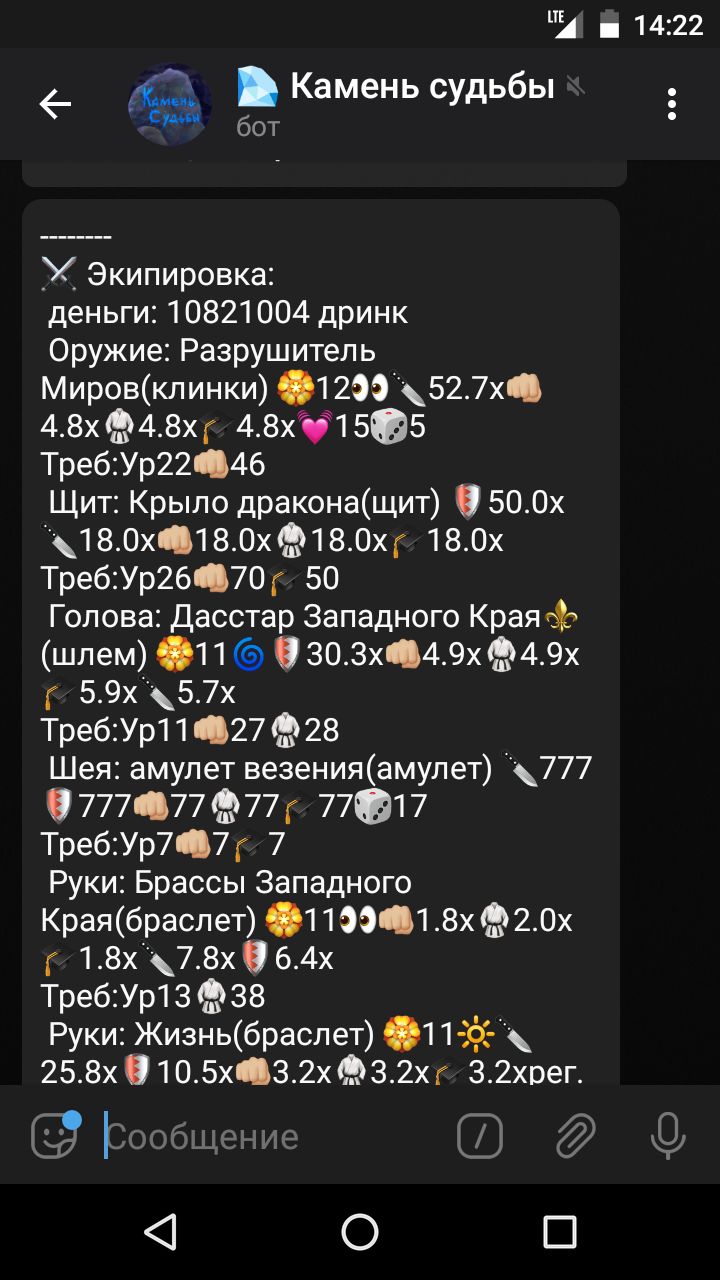Attach a file with the paperclip

(575, 1137)
